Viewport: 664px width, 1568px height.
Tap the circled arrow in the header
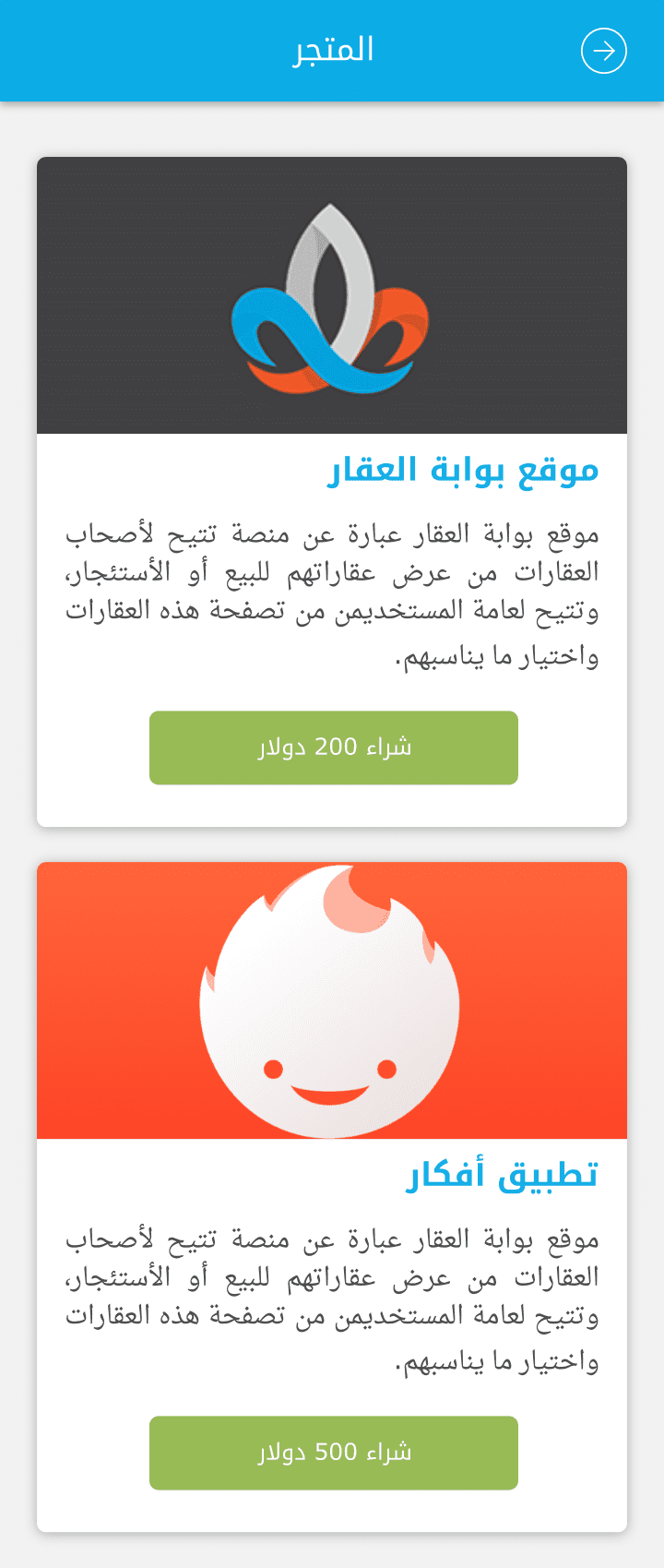[604, 51]
